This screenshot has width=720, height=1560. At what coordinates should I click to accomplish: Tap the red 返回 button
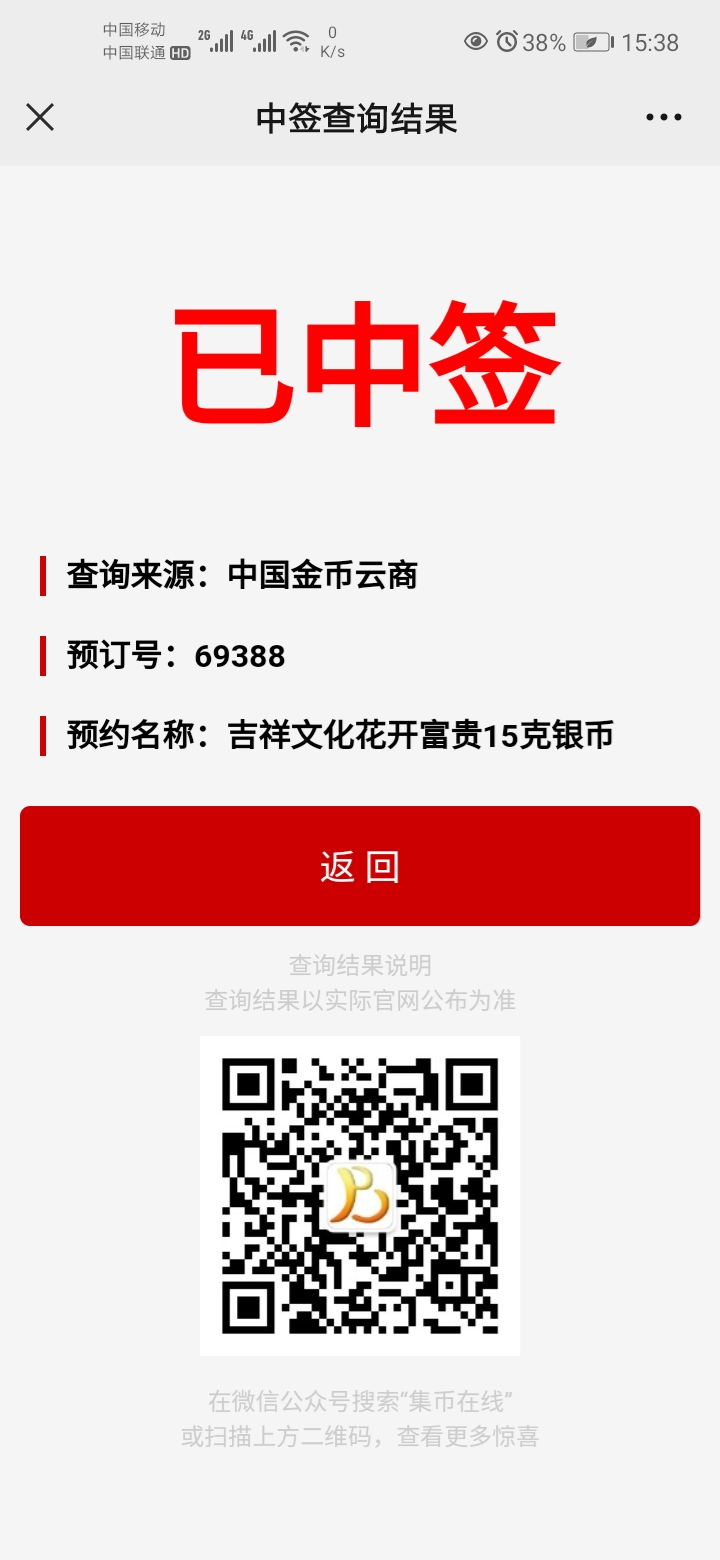360,866
